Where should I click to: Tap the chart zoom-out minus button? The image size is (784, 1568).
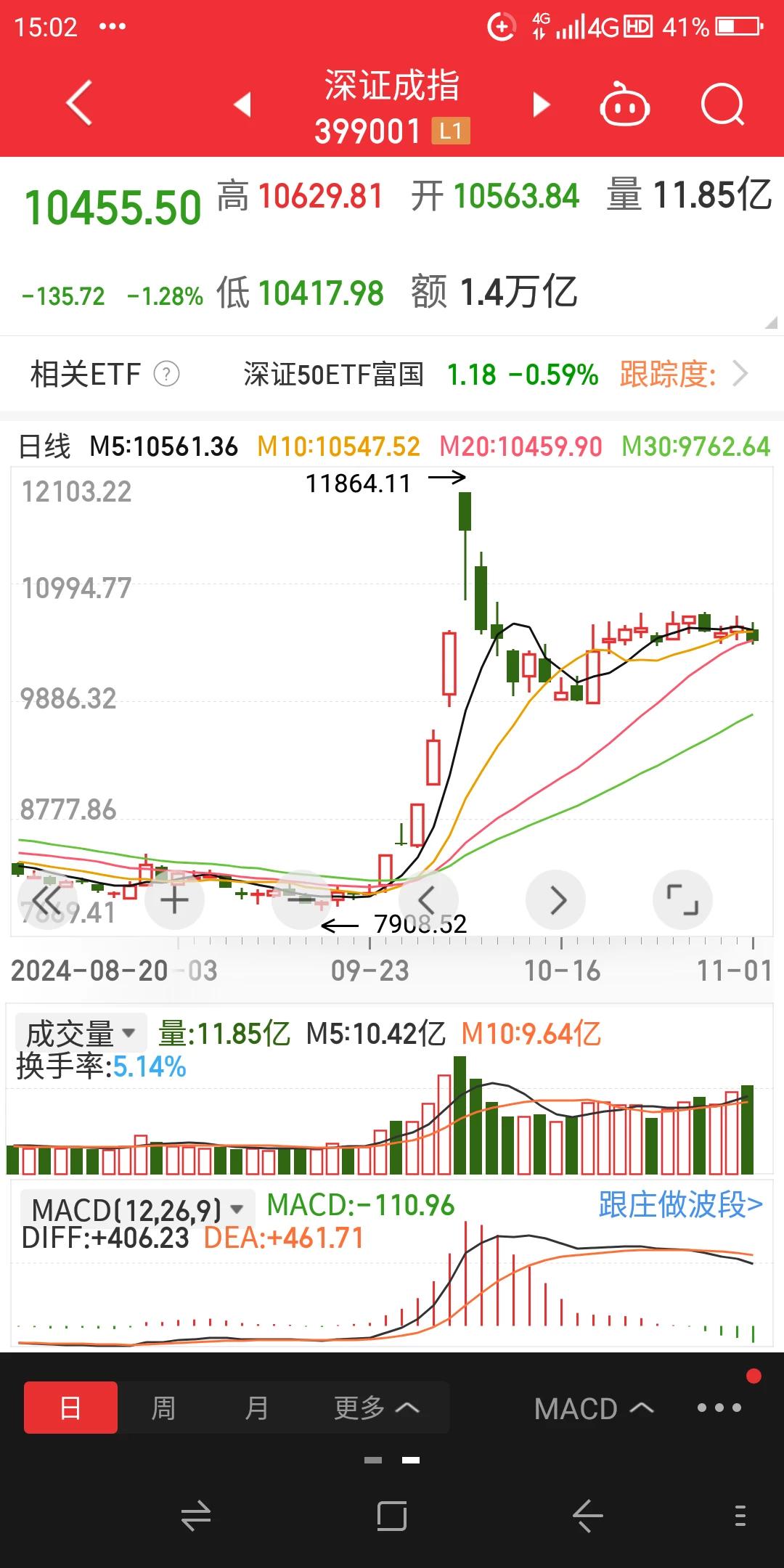coord(302,901)
